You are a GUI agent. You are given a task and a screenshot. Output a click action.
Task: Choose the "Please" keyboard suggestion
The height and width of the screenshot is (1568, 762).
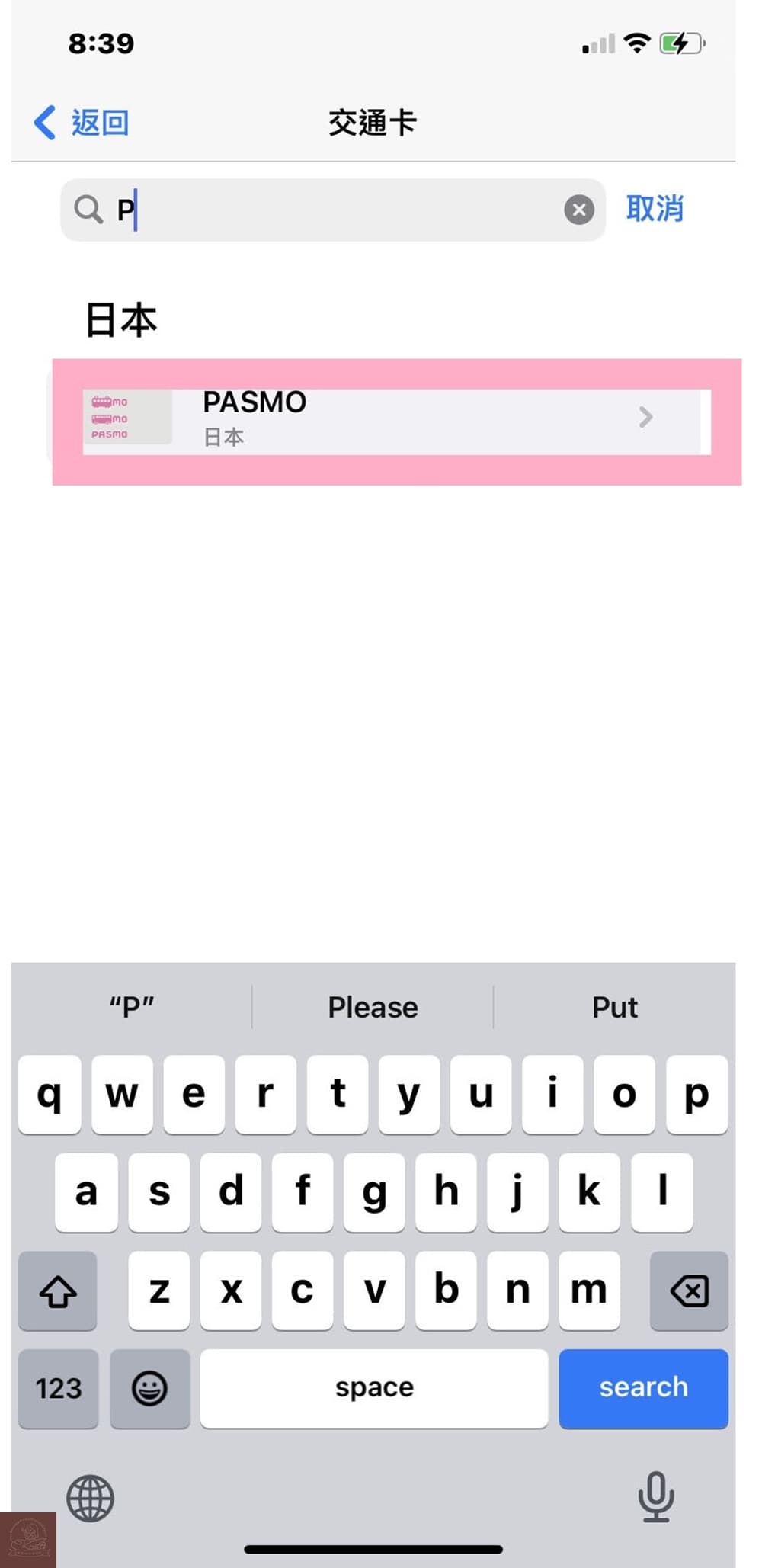tap(373, 1007)
